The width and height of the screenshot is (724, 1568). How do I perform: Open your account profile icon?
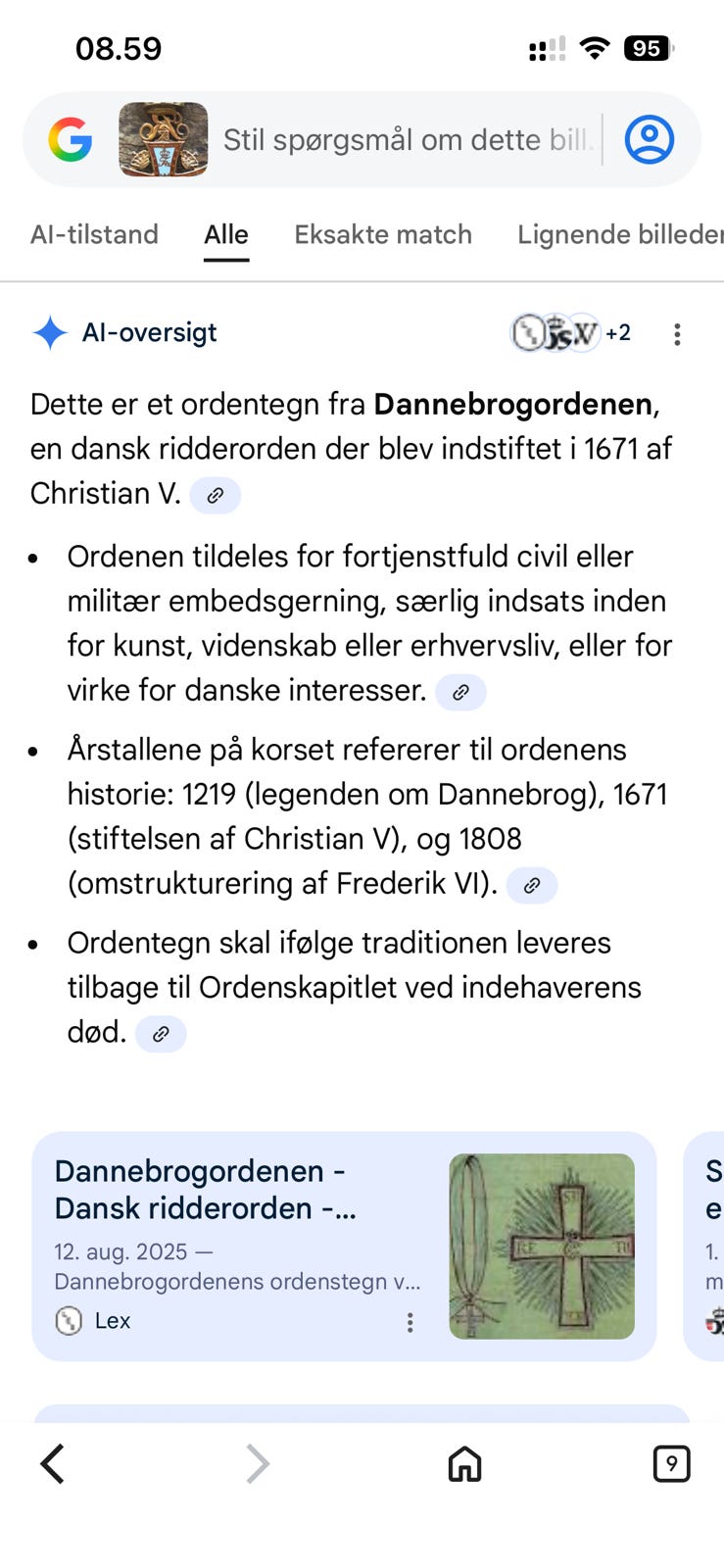click(649, 139)
